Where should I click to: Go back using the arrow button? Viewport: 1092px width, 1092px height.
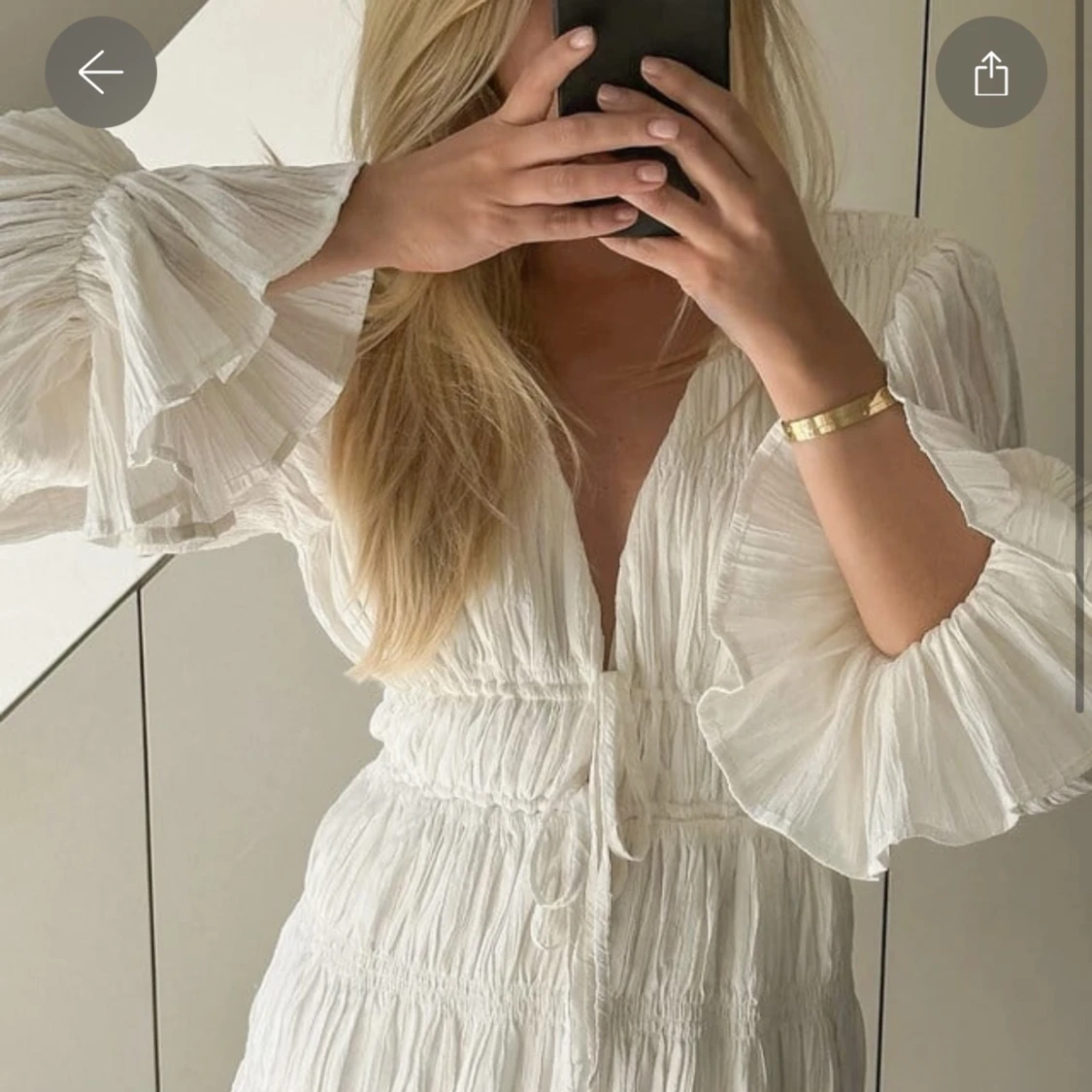pos(101,72)
